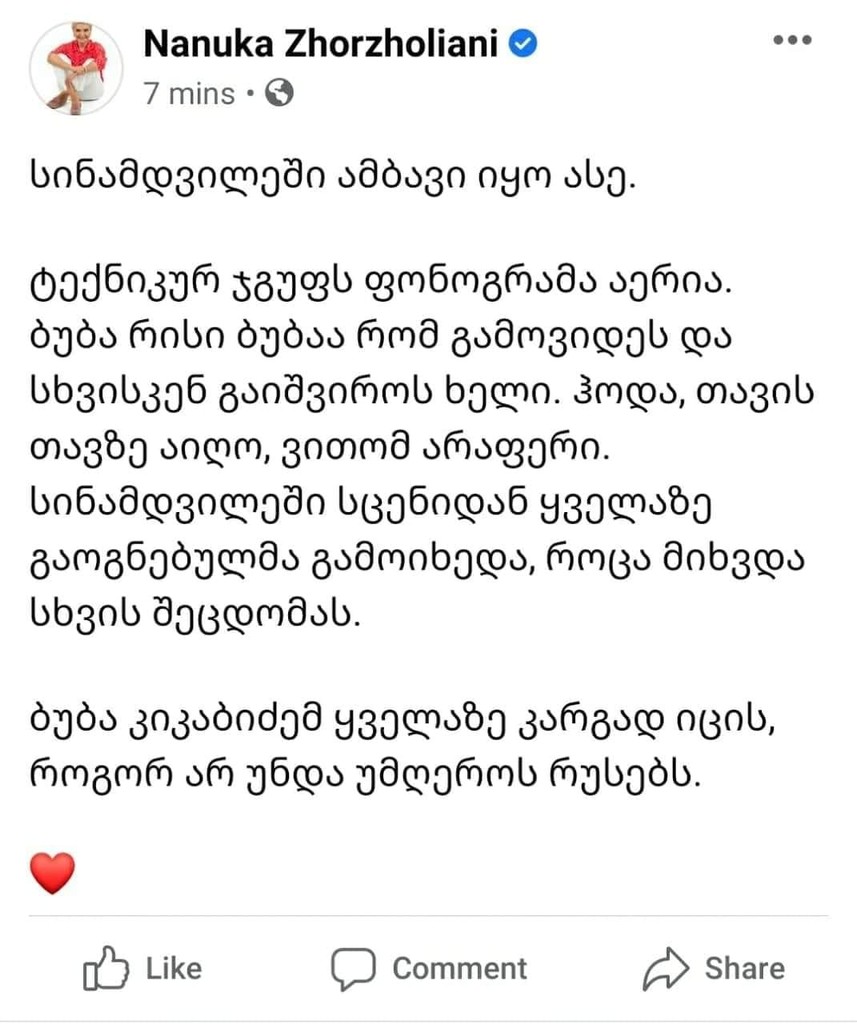Open the post's three-dot options menu
857x1024 pixels.
point(793,41)
